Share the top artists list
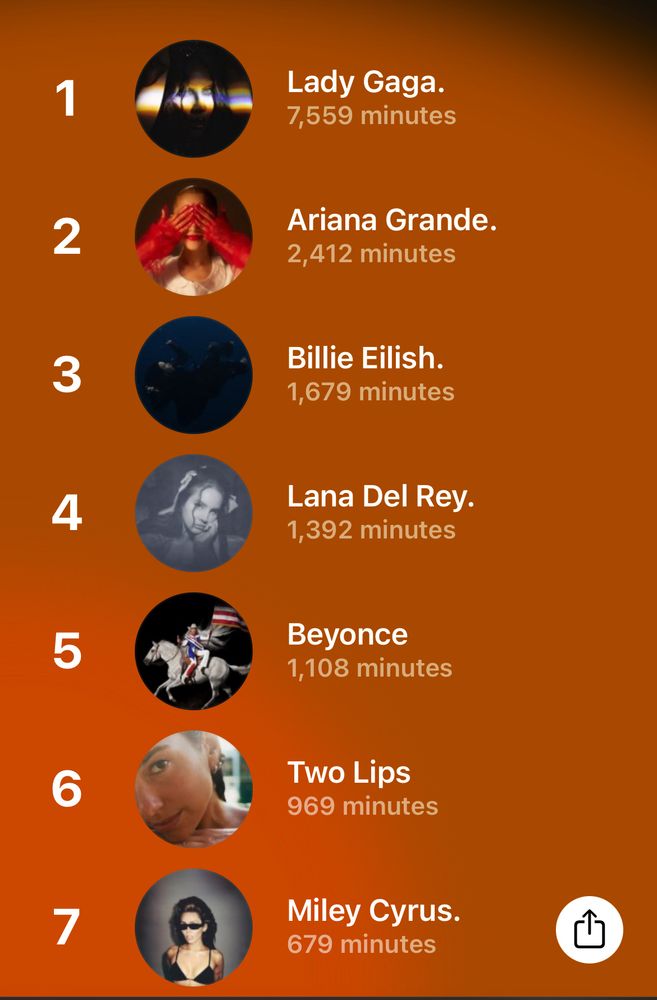Viewport: 657px width, 1000px height. coord(589,930)
